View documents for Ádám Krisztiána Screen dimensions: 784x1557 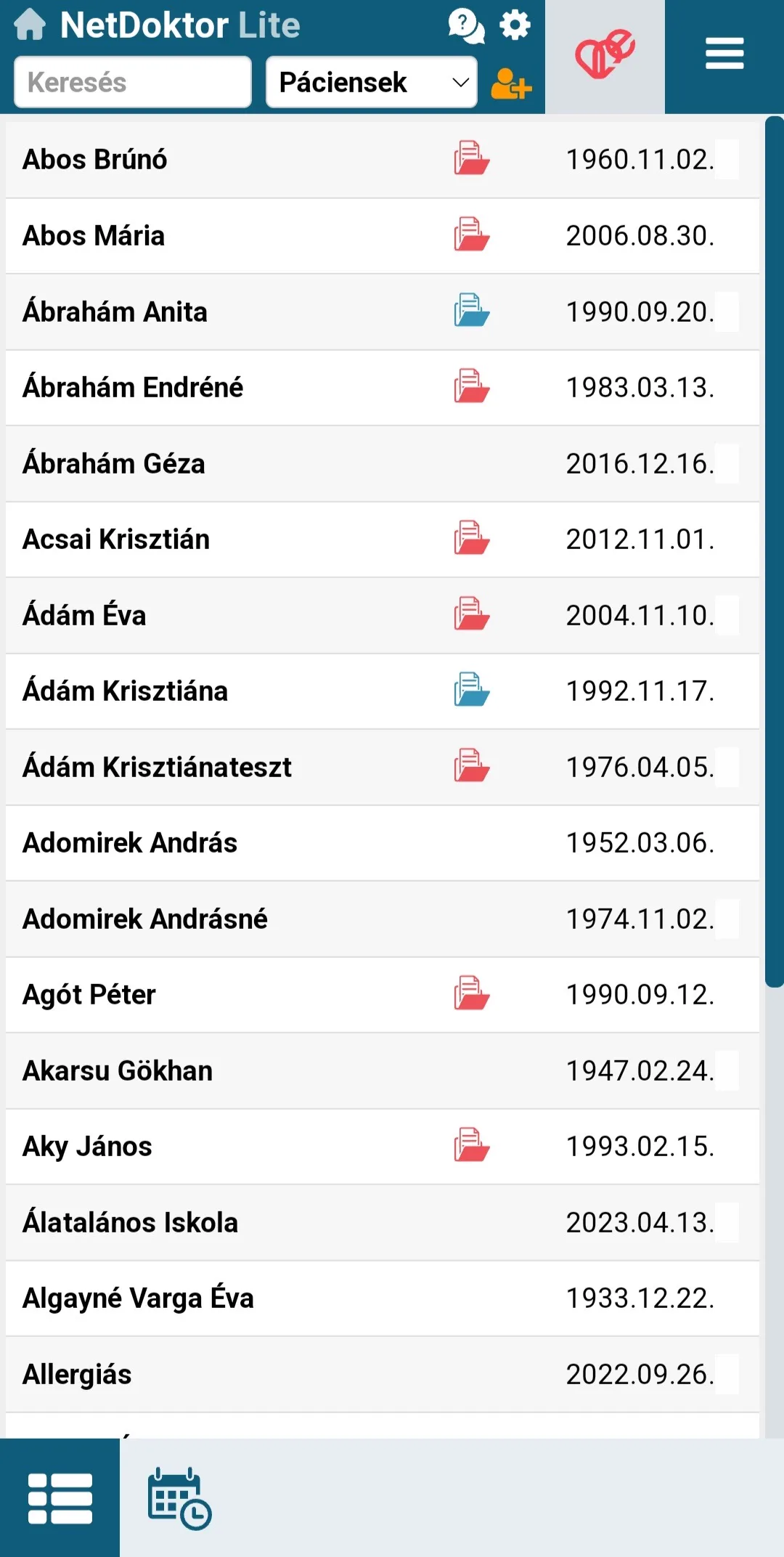pyautogui.click(x=472, y=691)
